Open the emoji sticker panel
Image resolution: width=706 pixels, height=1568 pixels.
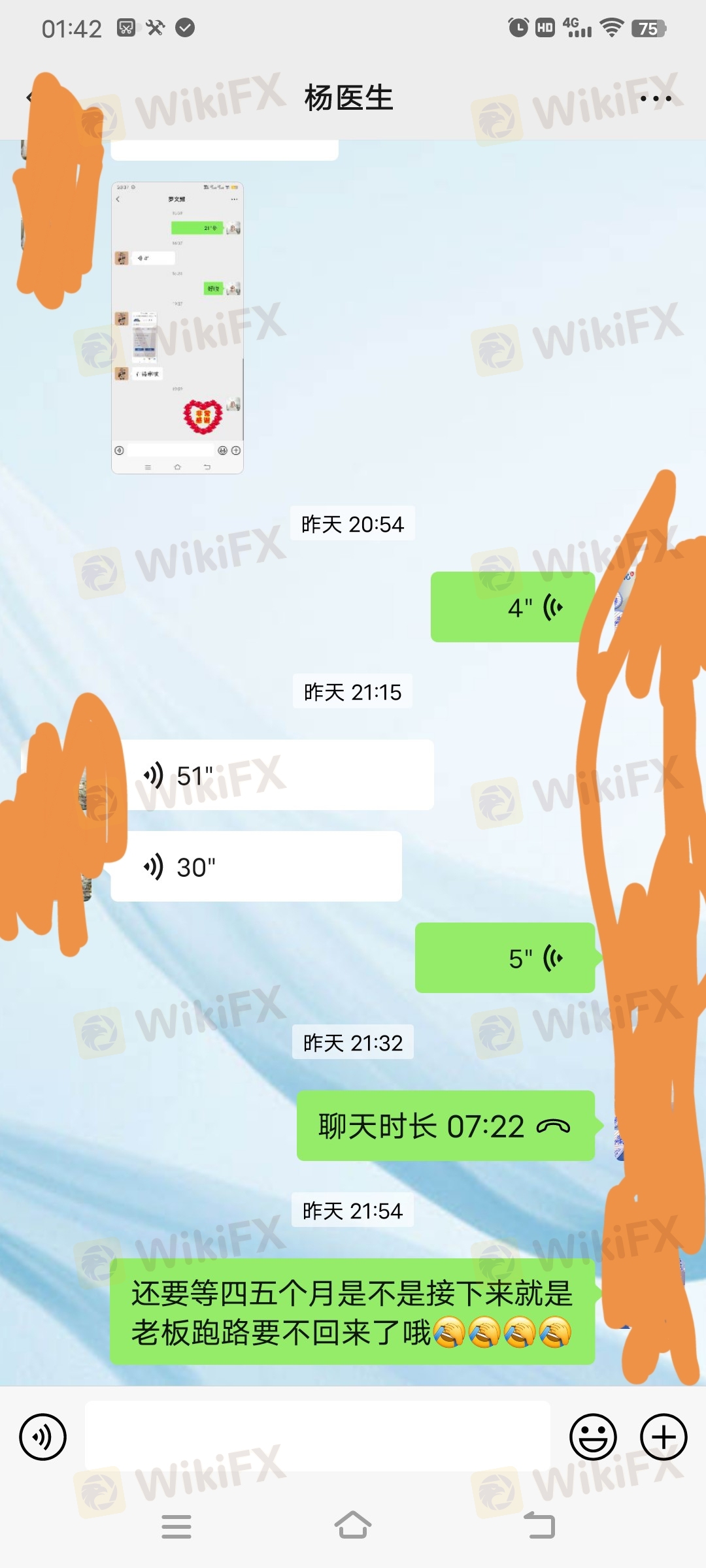pos(593,1437)
